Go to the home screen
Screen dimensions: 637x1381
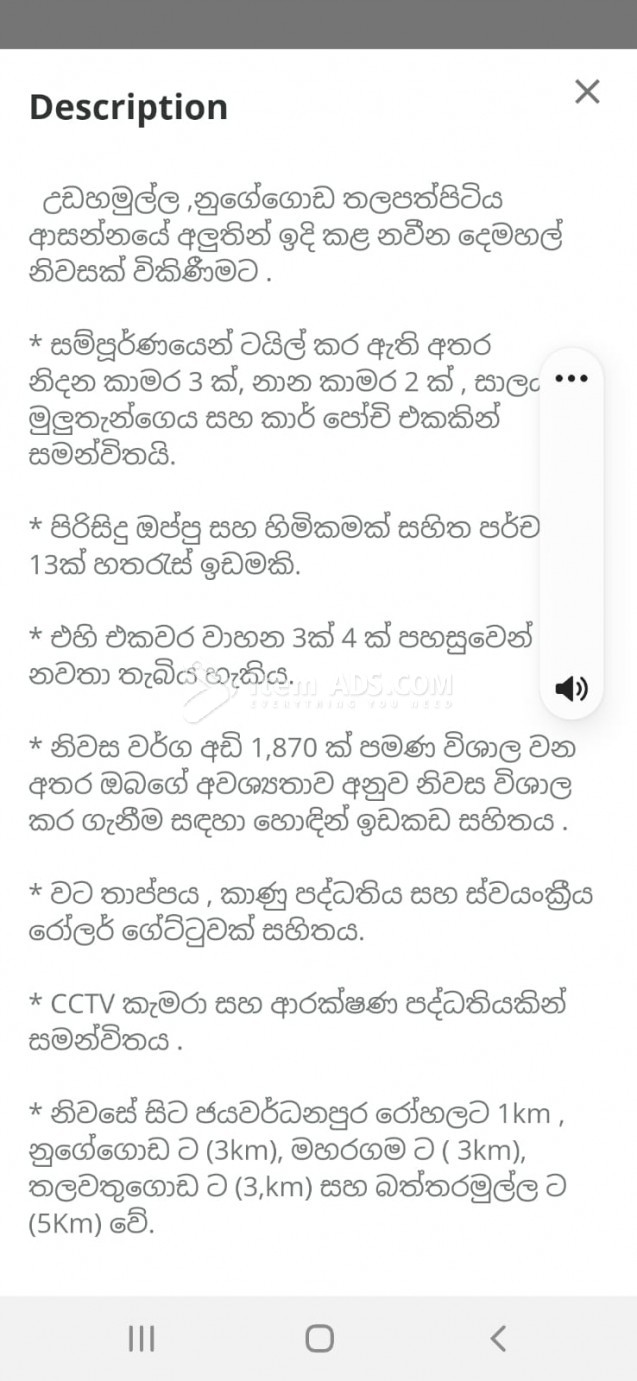(319, 1338)
